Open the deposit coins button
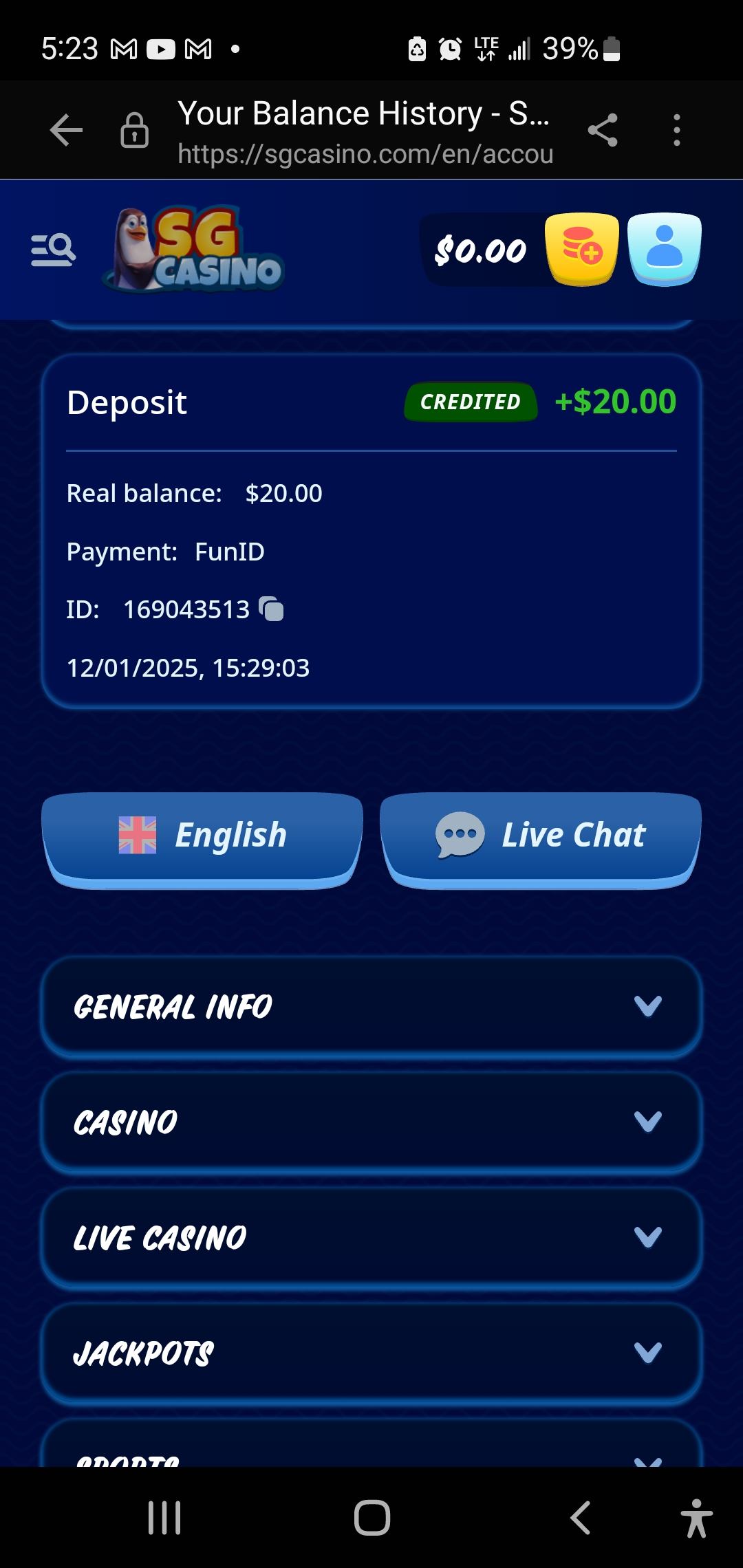Image resolution: width=743 pixels, height=1568 pixels. tap(581, 249)
